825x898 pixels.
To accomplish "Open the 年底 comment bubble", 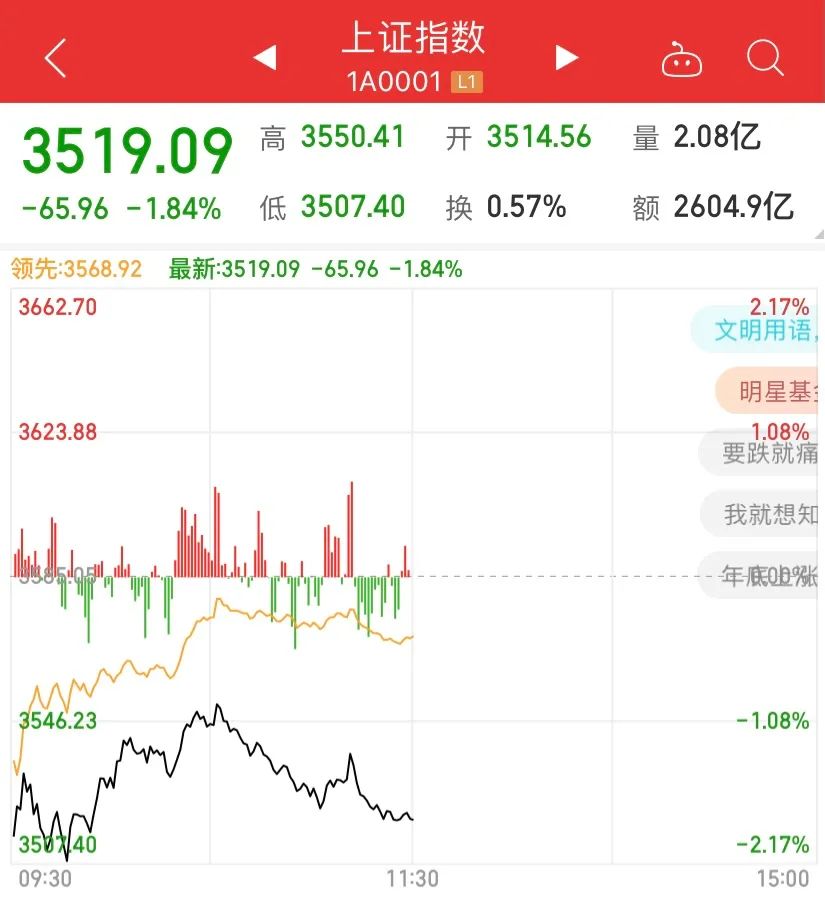I will (765, 575).
